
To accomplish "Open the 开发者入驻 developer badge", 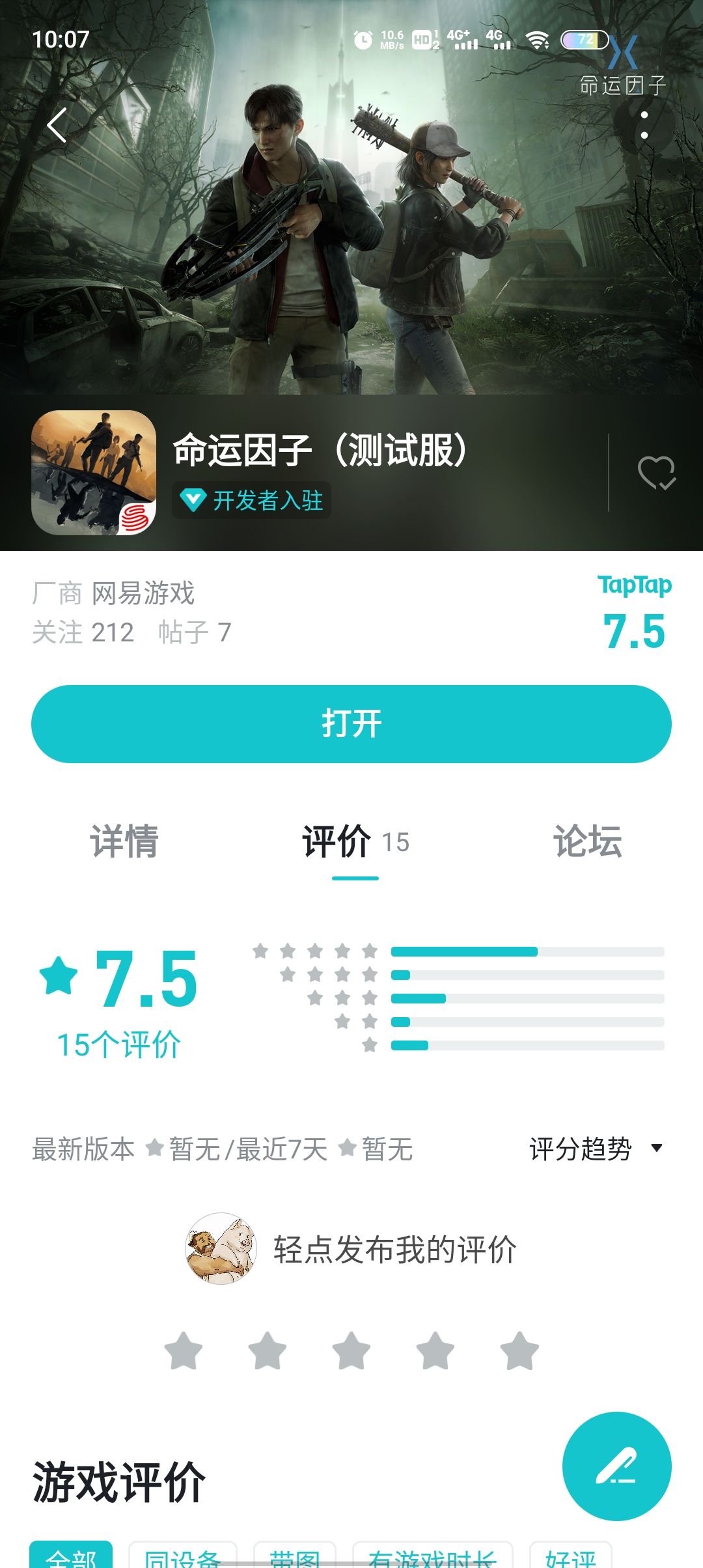I will pyautogui.click(x=251, y=500).
